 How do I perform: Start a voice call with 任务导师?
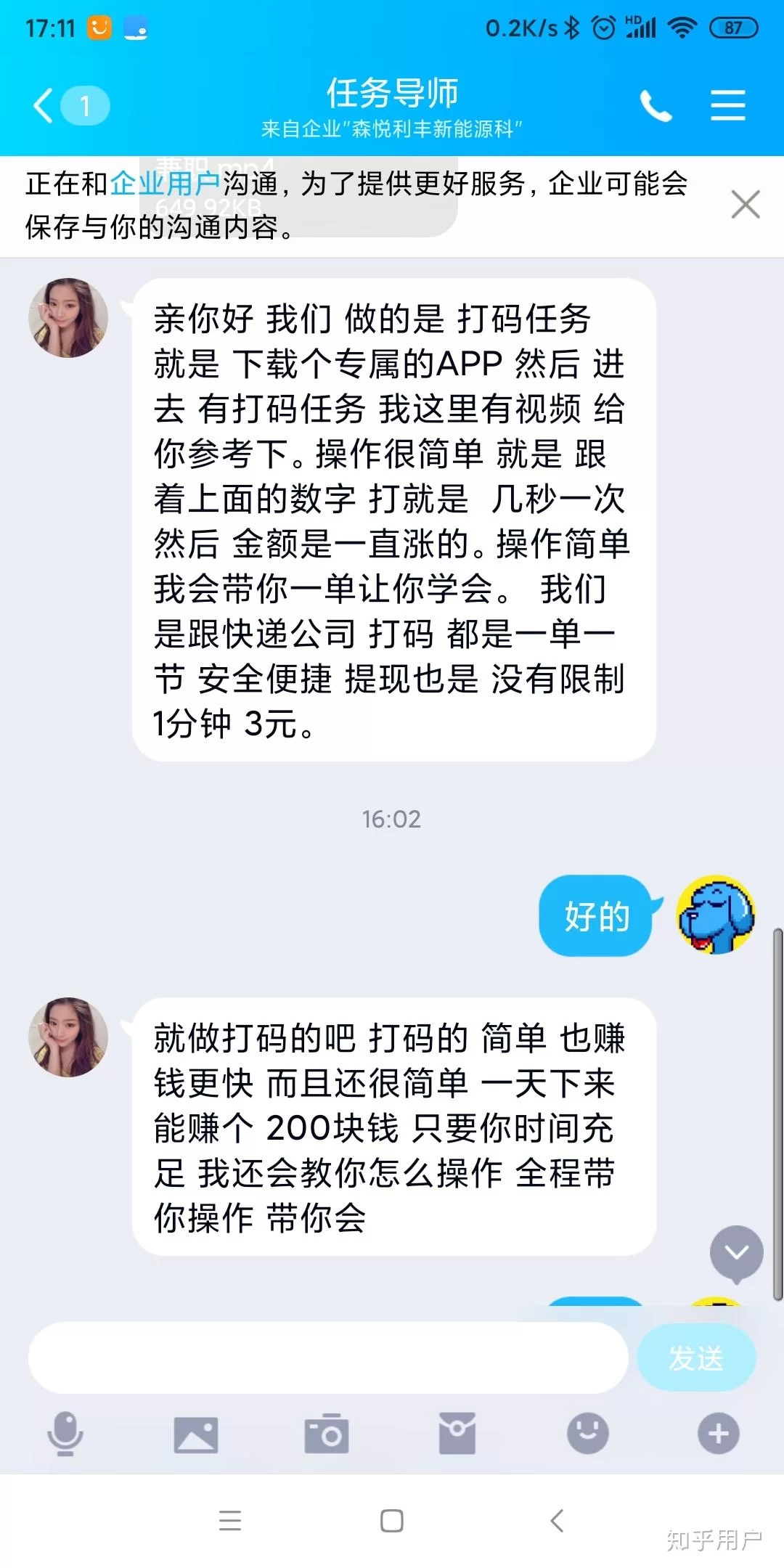[x=657, y=105]
